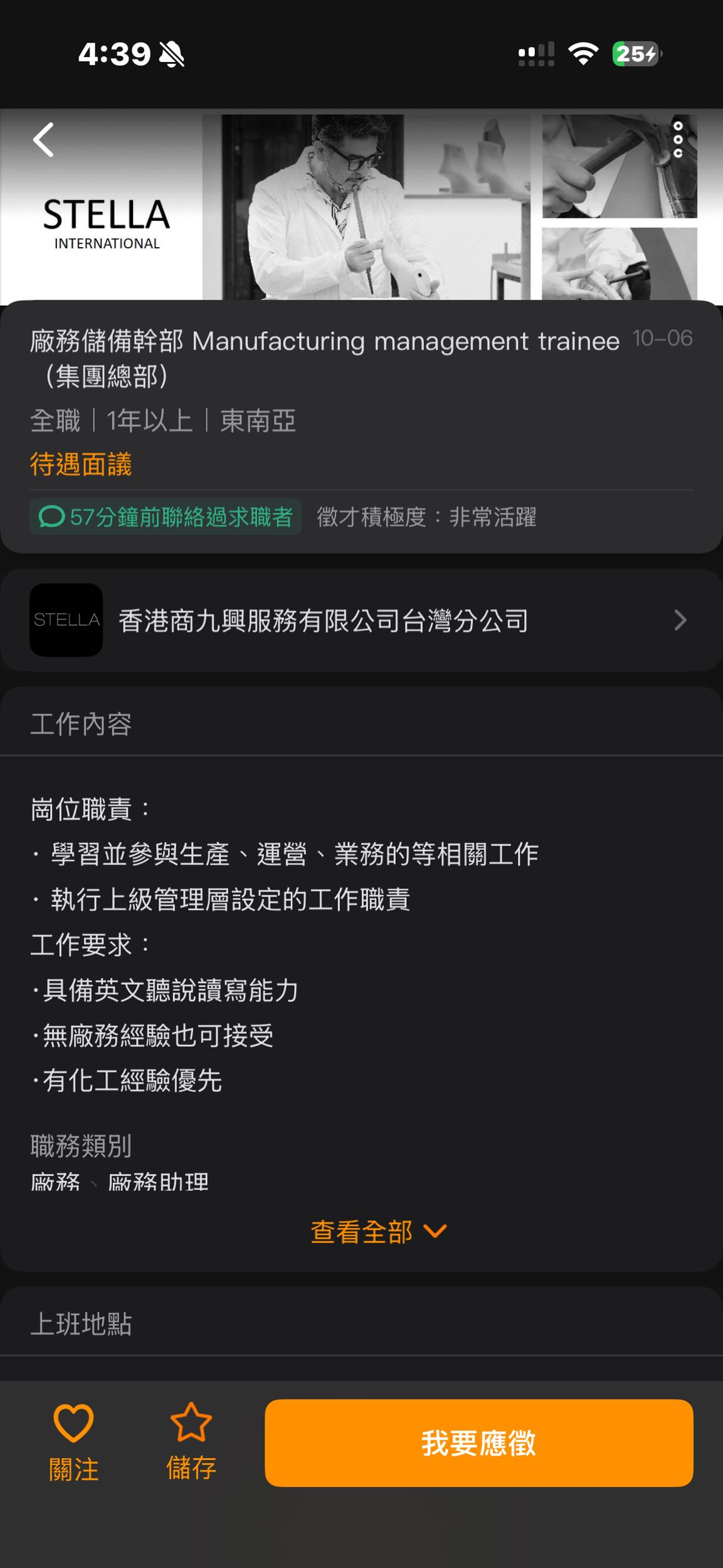This screenshot has height=1568, width=723.
Task: Collapse the 查看全部 chevron arrow
Action: pos(434,1231)
